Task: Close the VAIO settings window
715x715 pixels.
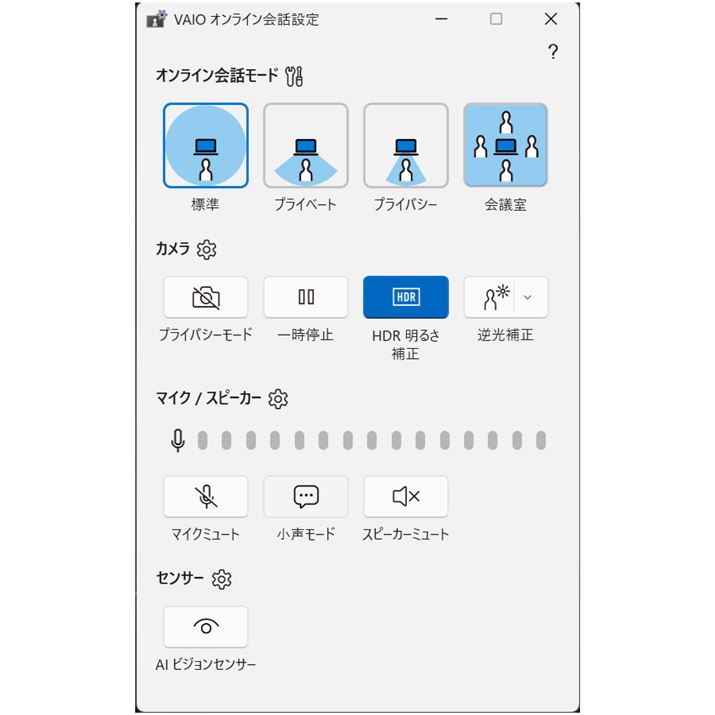Action: point(550,19)
